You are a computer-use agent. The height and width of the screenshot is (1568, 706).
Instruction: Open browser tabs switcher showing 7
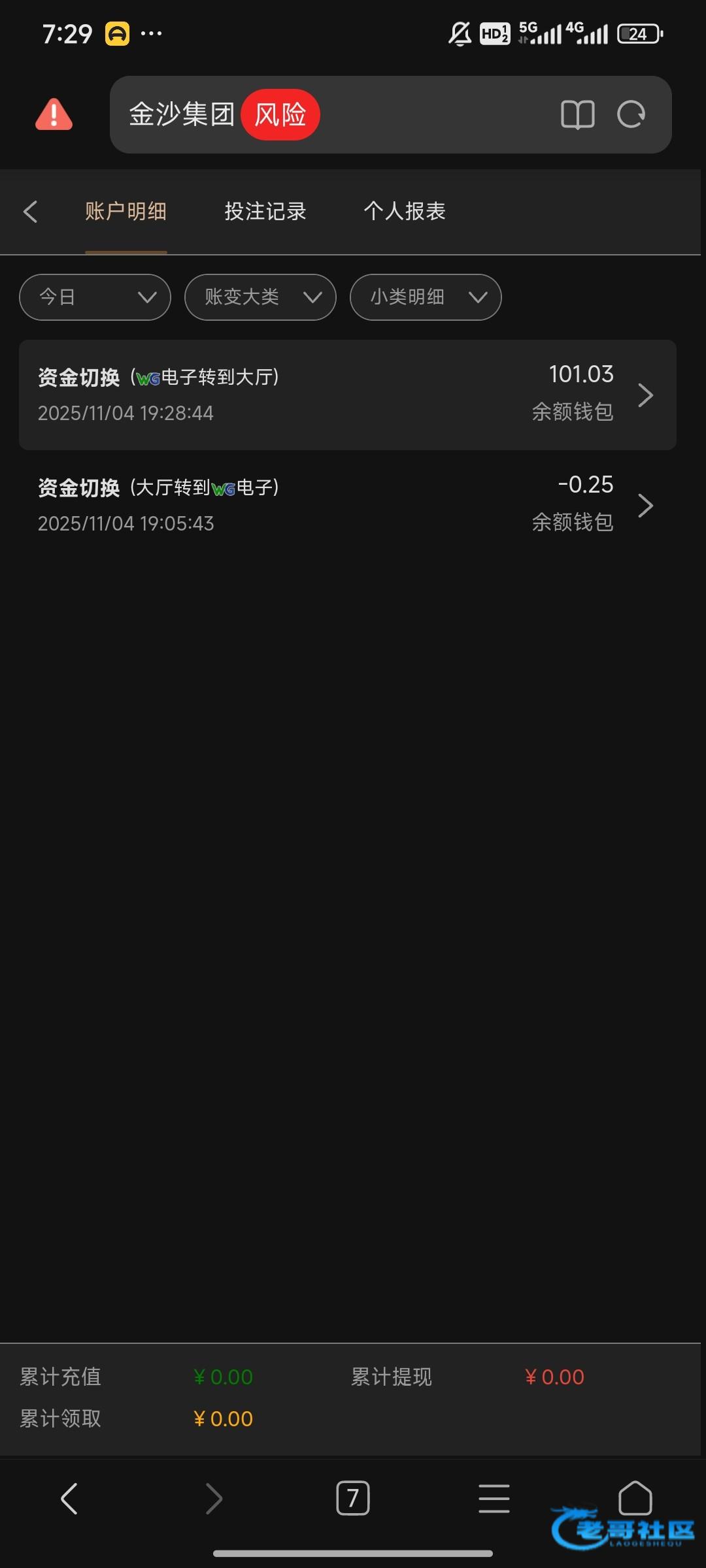[353, 1498]
